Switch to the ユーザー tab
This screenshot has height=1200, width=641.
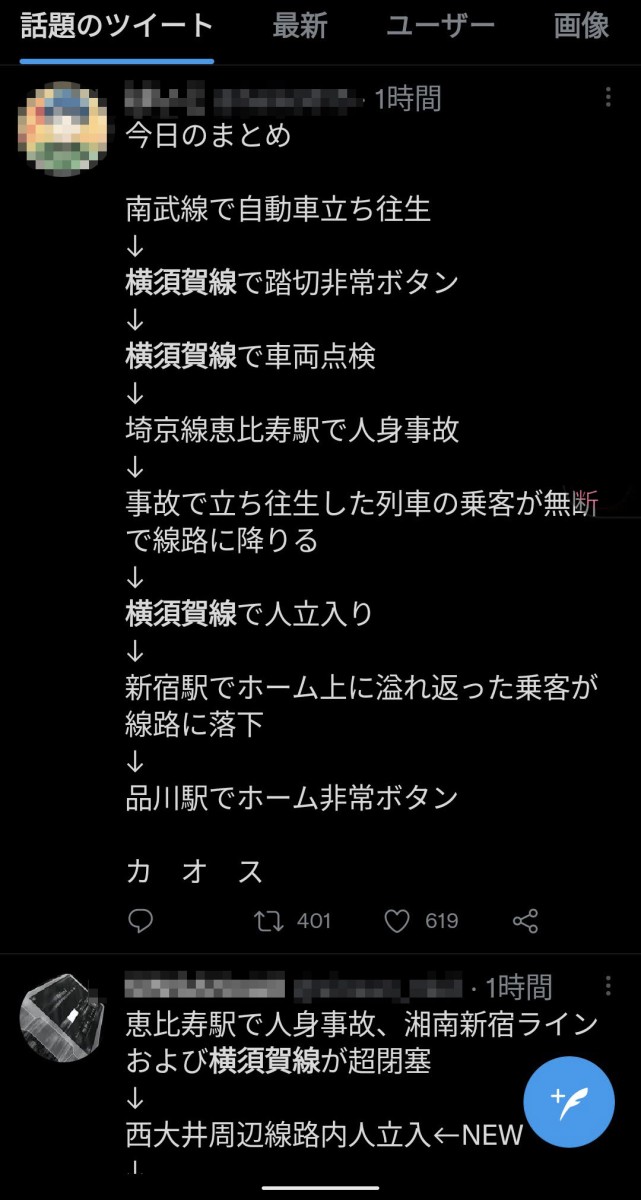tap(441, 26)
